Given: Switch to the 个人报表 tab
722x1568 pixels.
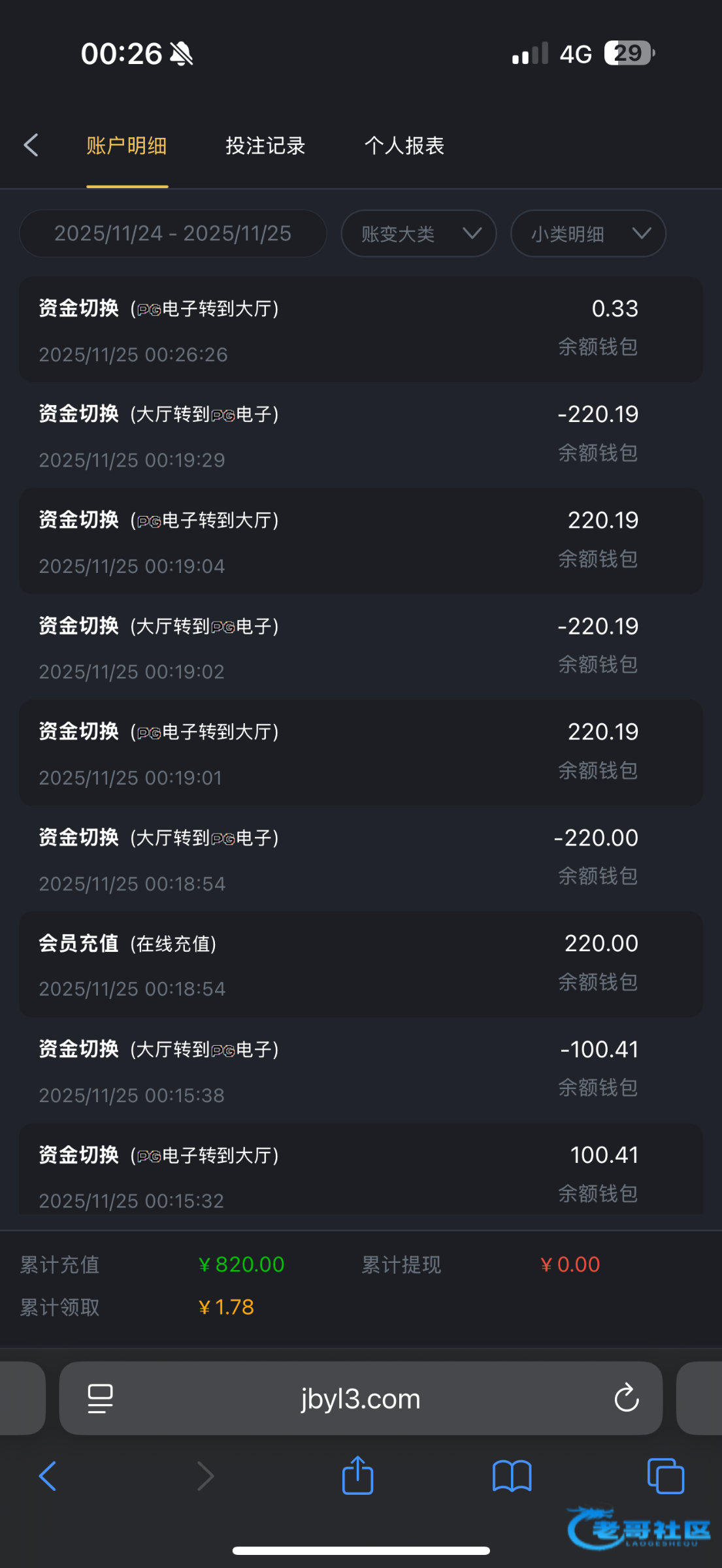Looking at the screenshot, I should click(404, 146).
